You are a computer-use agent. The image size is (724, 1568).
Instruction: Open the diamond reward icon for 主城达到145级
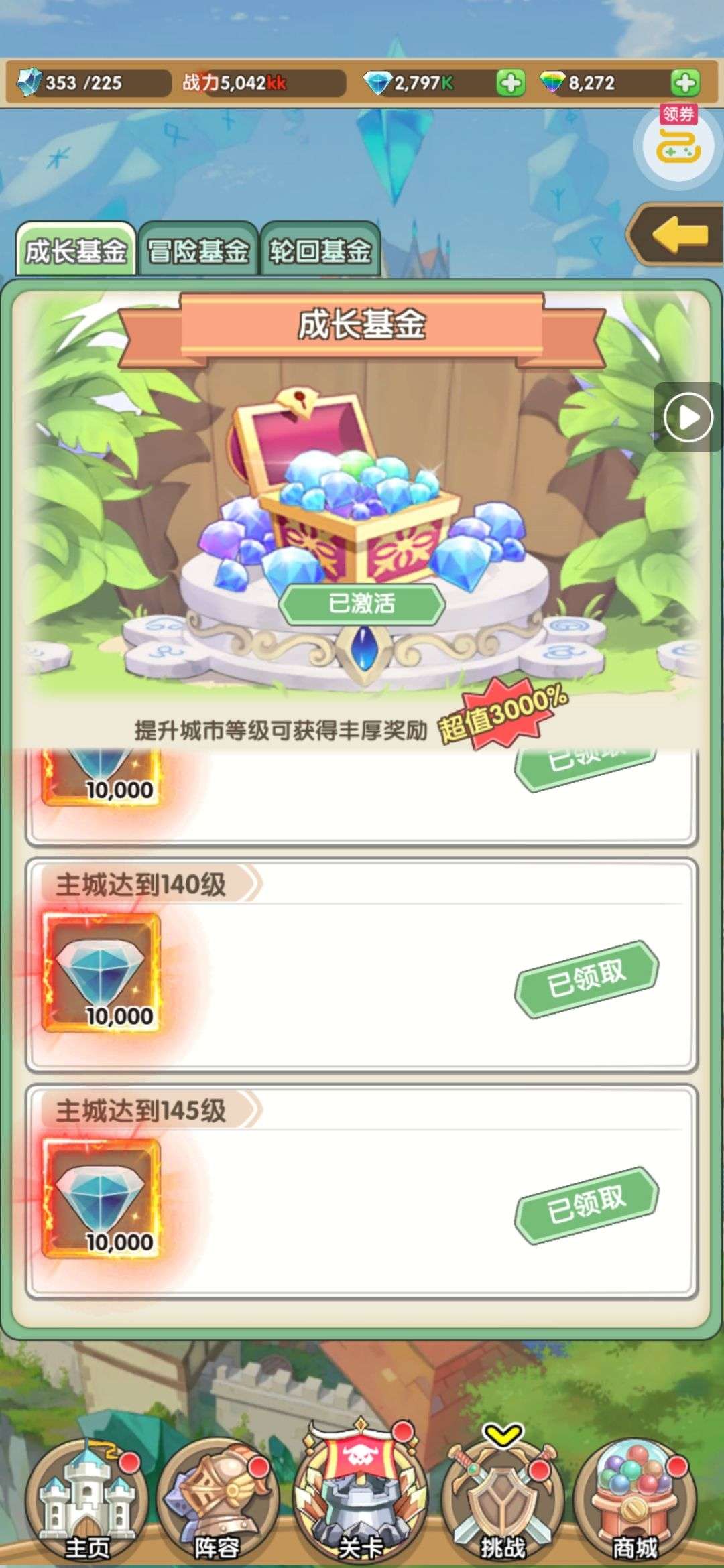click(x=102, y=1199)
